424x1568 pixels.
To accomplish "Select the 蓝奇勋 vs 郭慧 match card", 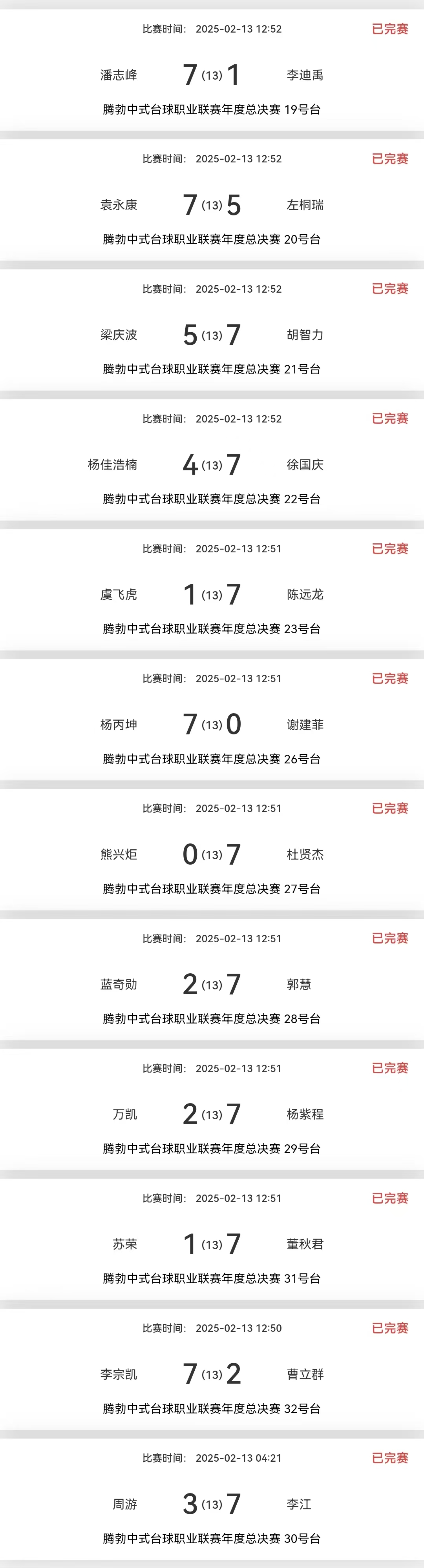I will (x=211, y=984).
